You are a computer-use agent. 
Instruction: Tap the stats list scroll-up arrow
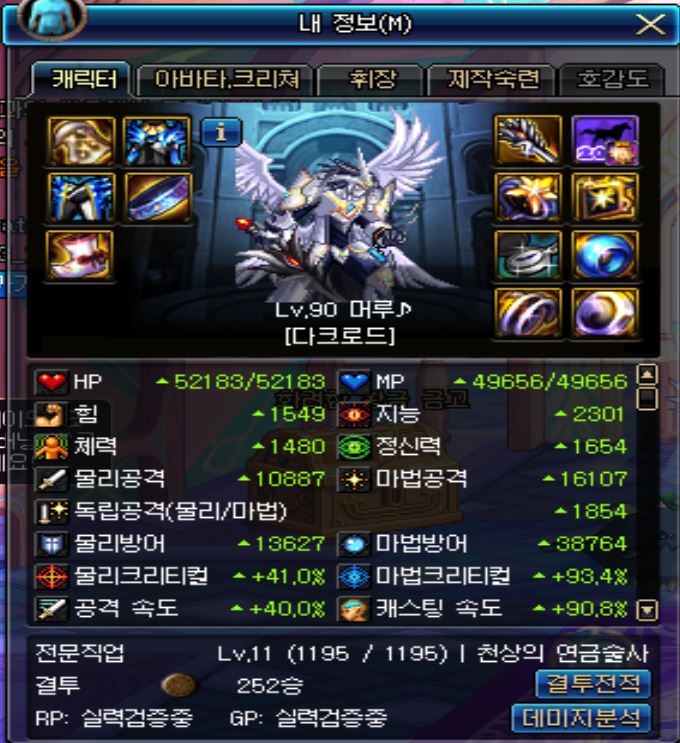tap(647, 376)
